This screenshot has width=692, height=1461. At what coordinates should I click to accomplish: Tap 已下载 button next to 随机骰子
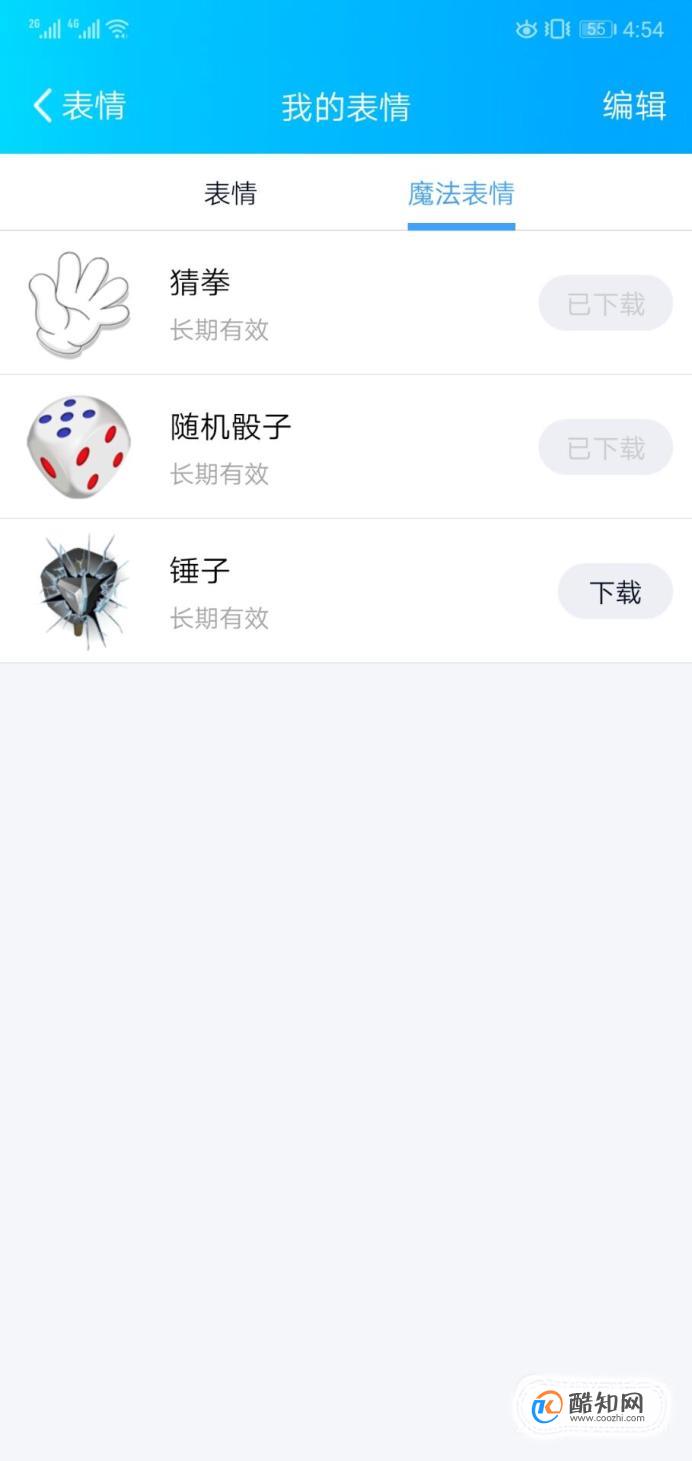tap(606, 447)
